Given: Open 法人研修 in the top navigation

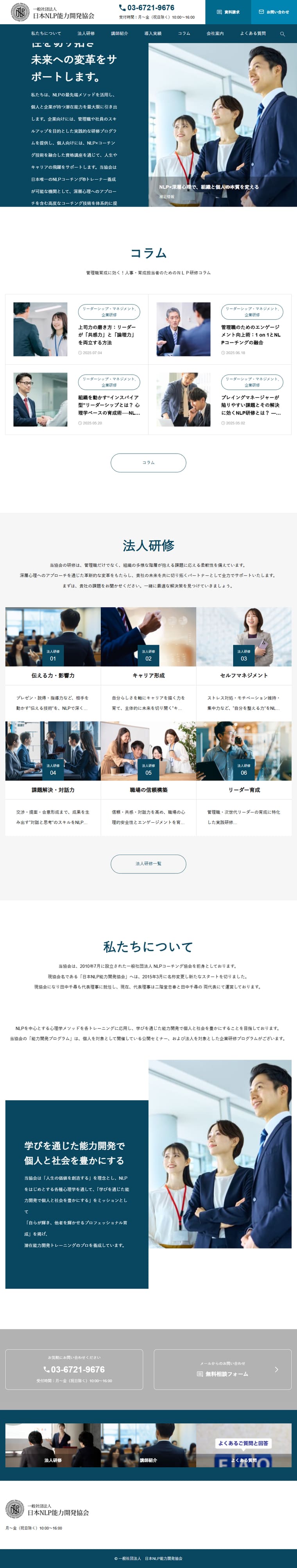Looking at the screenshot, I should pyautogui.click(x=86, y=34).
